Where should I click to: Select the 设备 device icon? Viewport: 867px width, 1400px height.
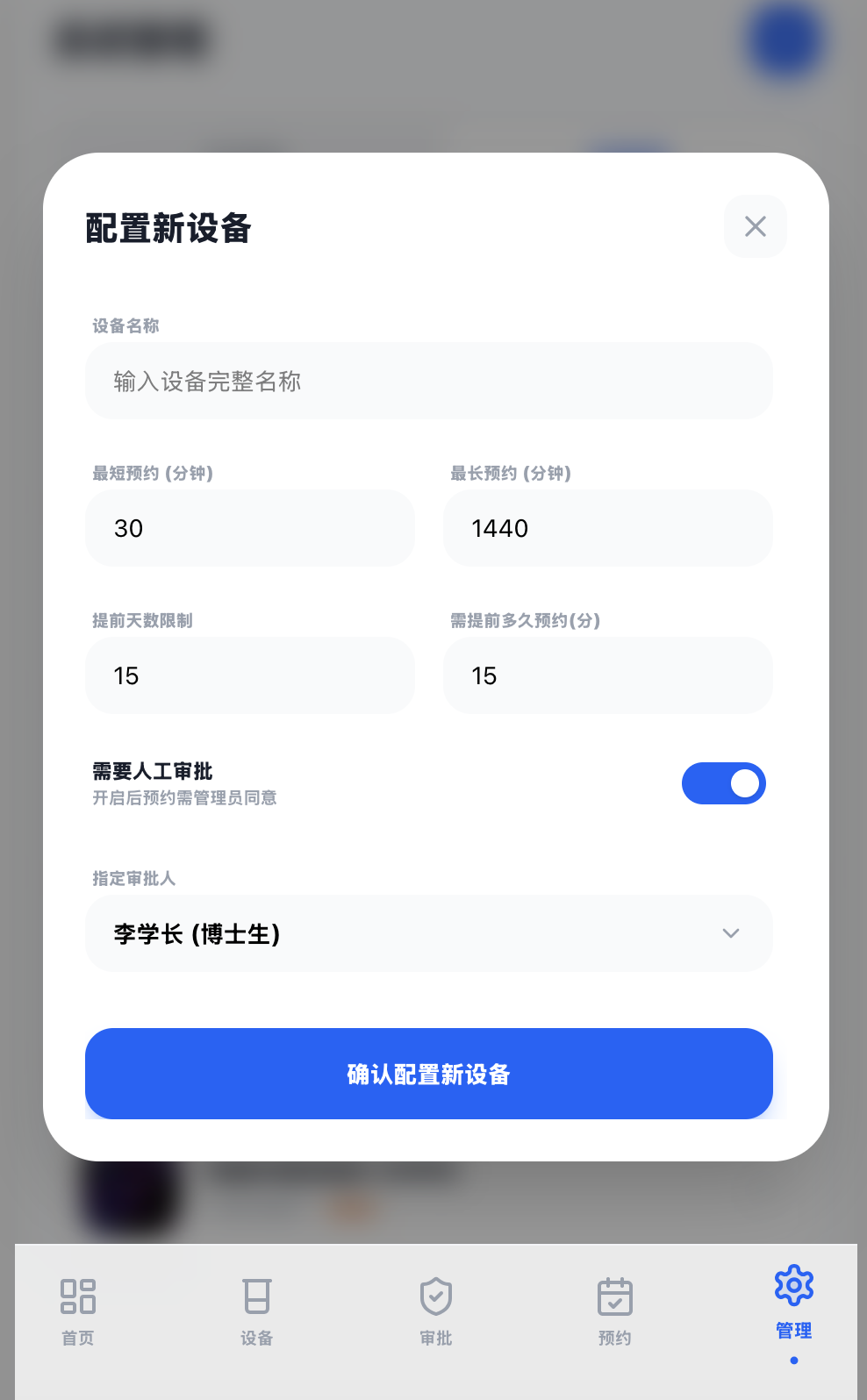tap(255, 1296)
